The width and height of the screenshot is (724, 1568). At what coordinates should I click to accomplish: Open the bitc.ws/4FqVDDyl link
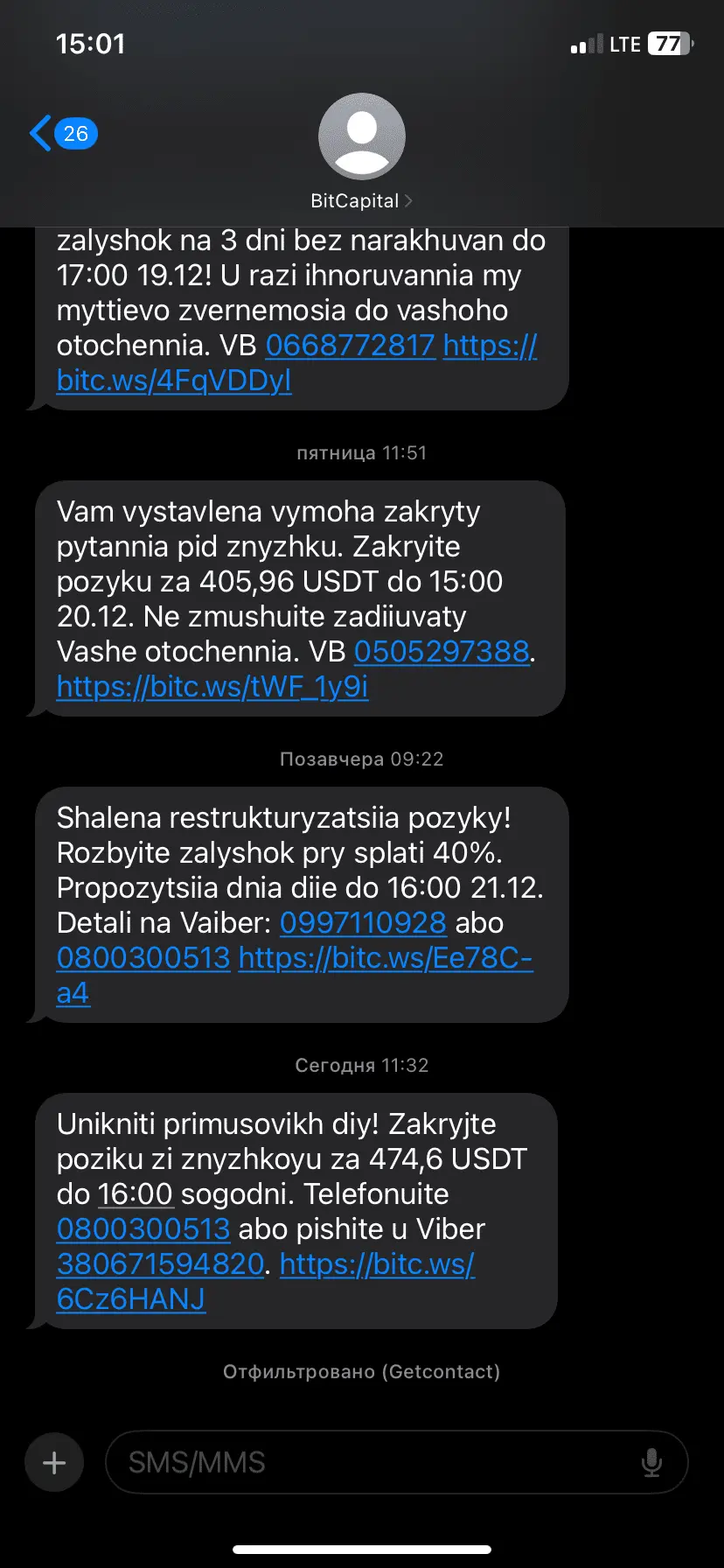pyautogui.click(x=174, y=381)
